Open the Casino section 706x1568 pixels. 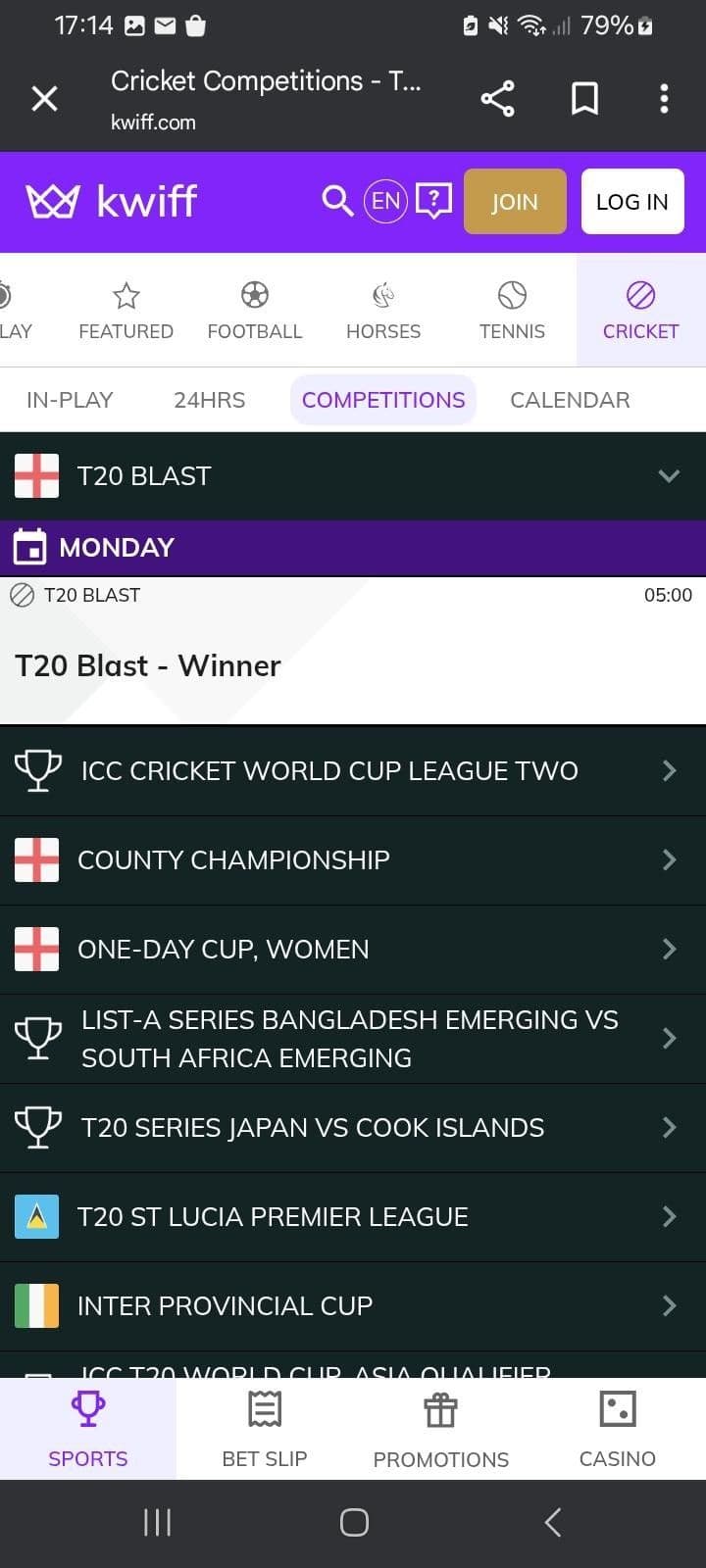coord(617,1429)
